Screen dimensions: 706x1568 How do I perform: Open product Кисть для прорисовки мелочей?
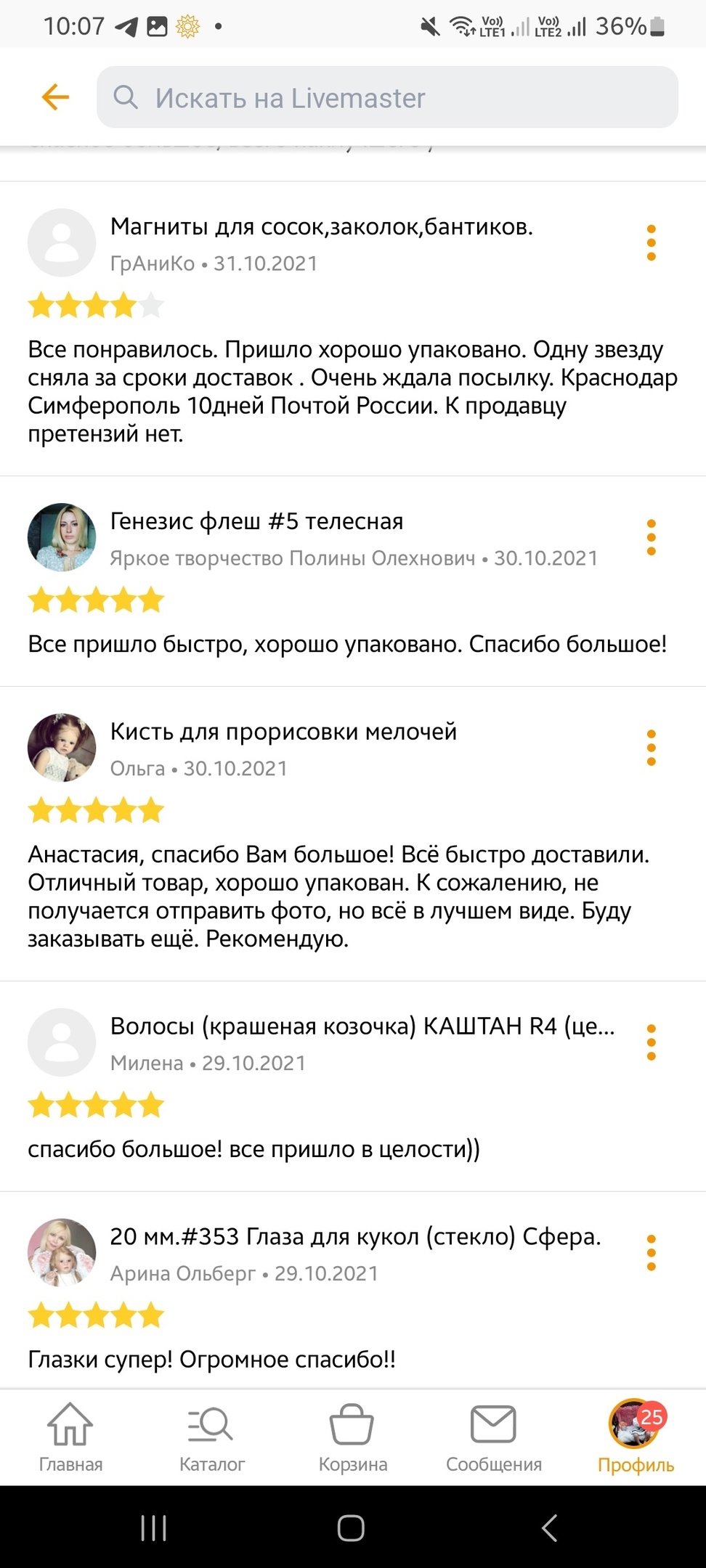click(x=283, y=732)
